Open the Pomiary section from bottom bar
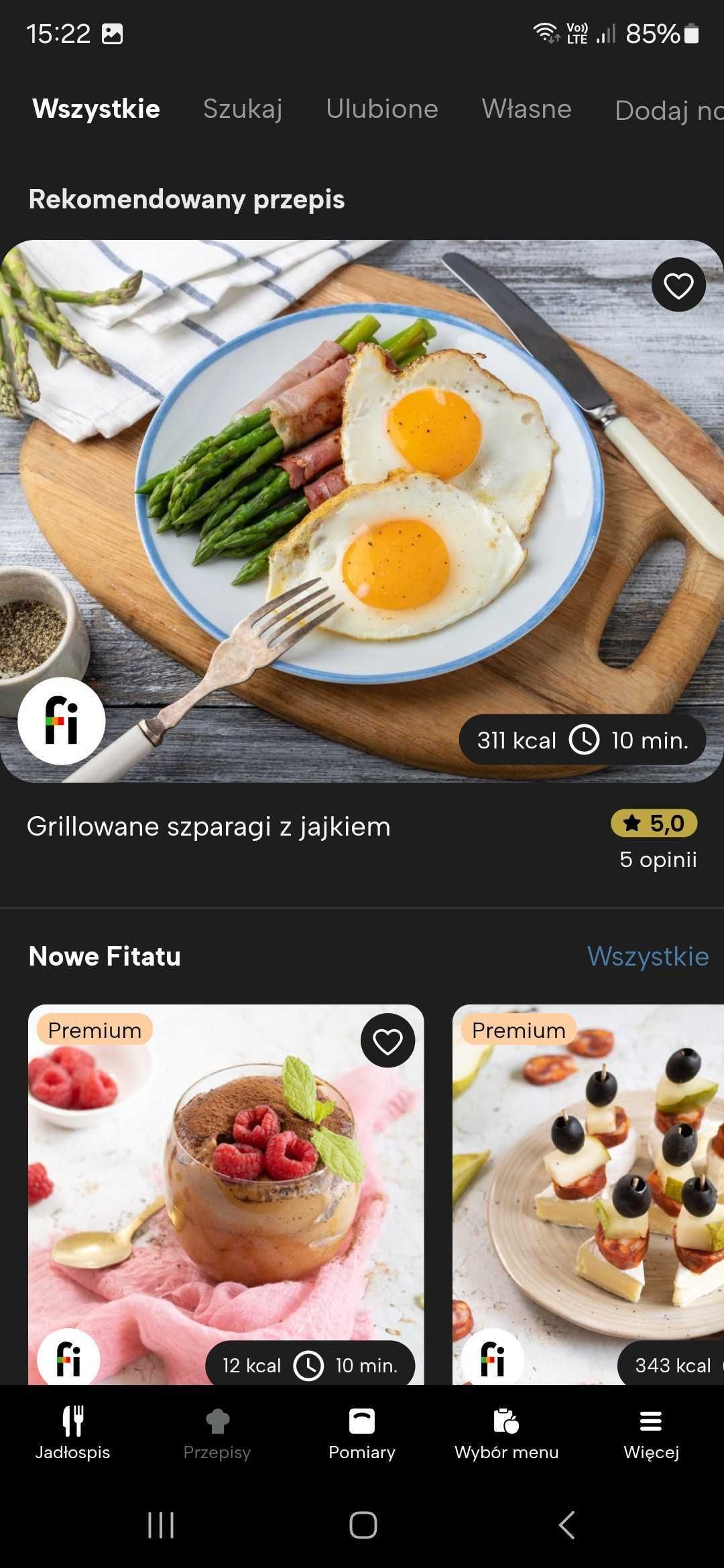 (362, 1434)
